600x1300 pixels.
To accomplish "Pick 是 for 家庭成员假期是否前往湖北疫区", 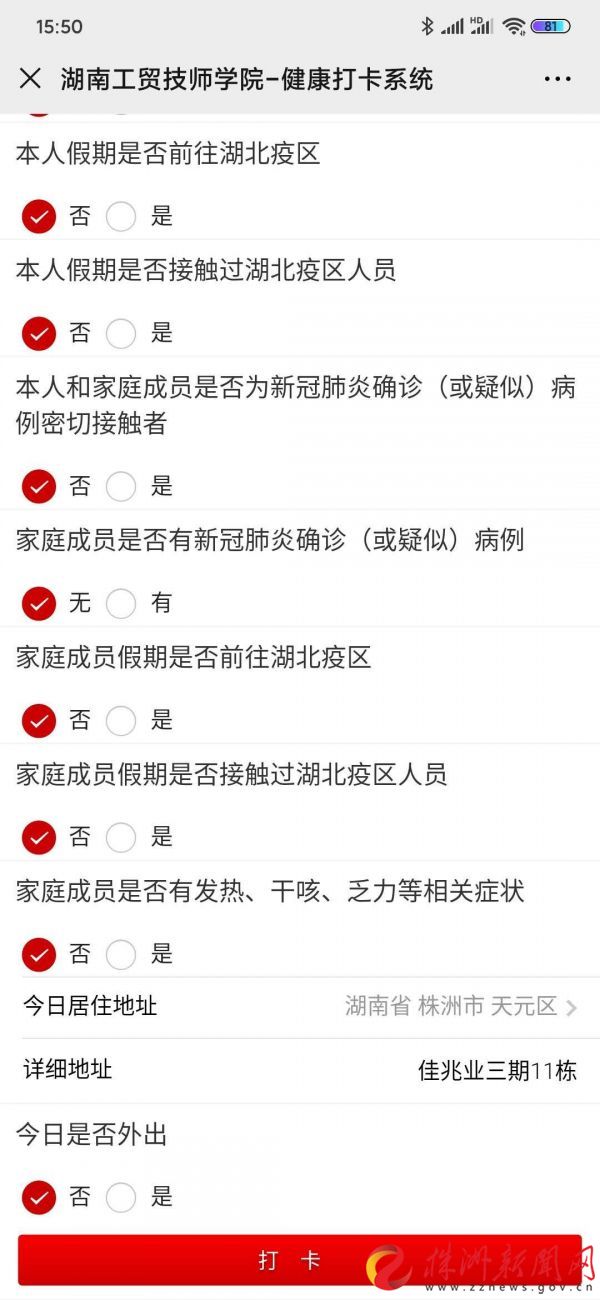I will coord(121,720).
